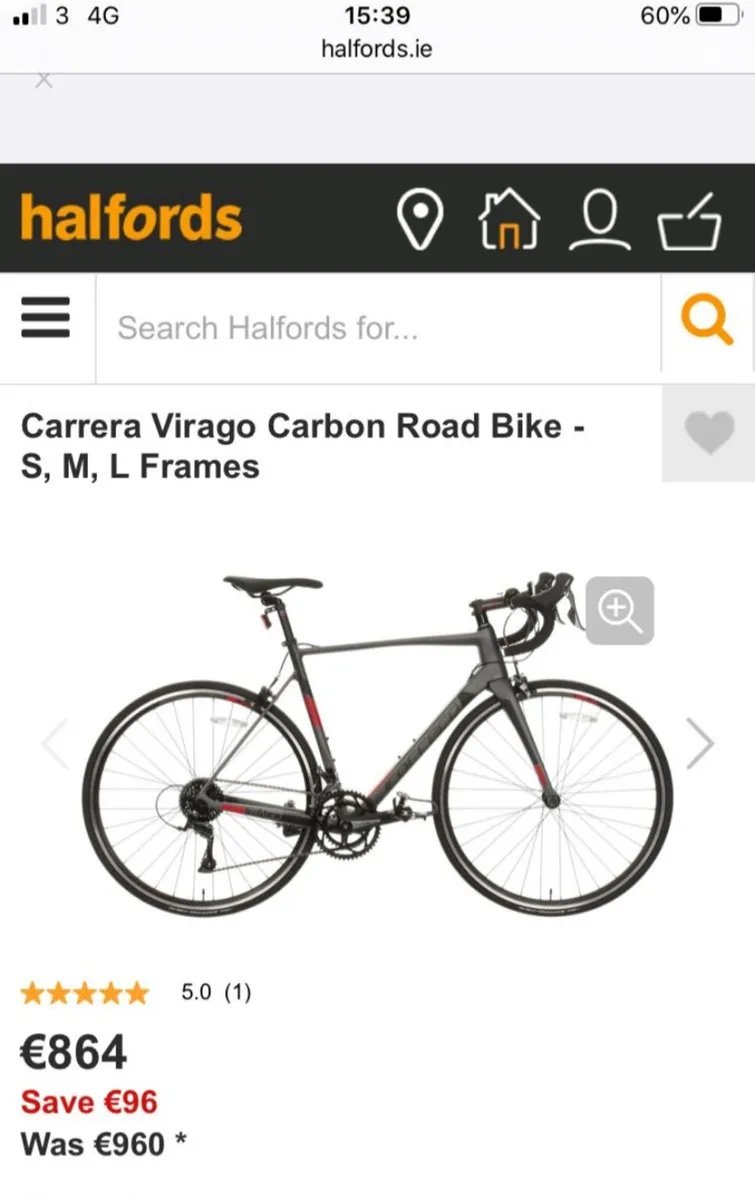Open the review count link (1)

(x=236, y=992)
